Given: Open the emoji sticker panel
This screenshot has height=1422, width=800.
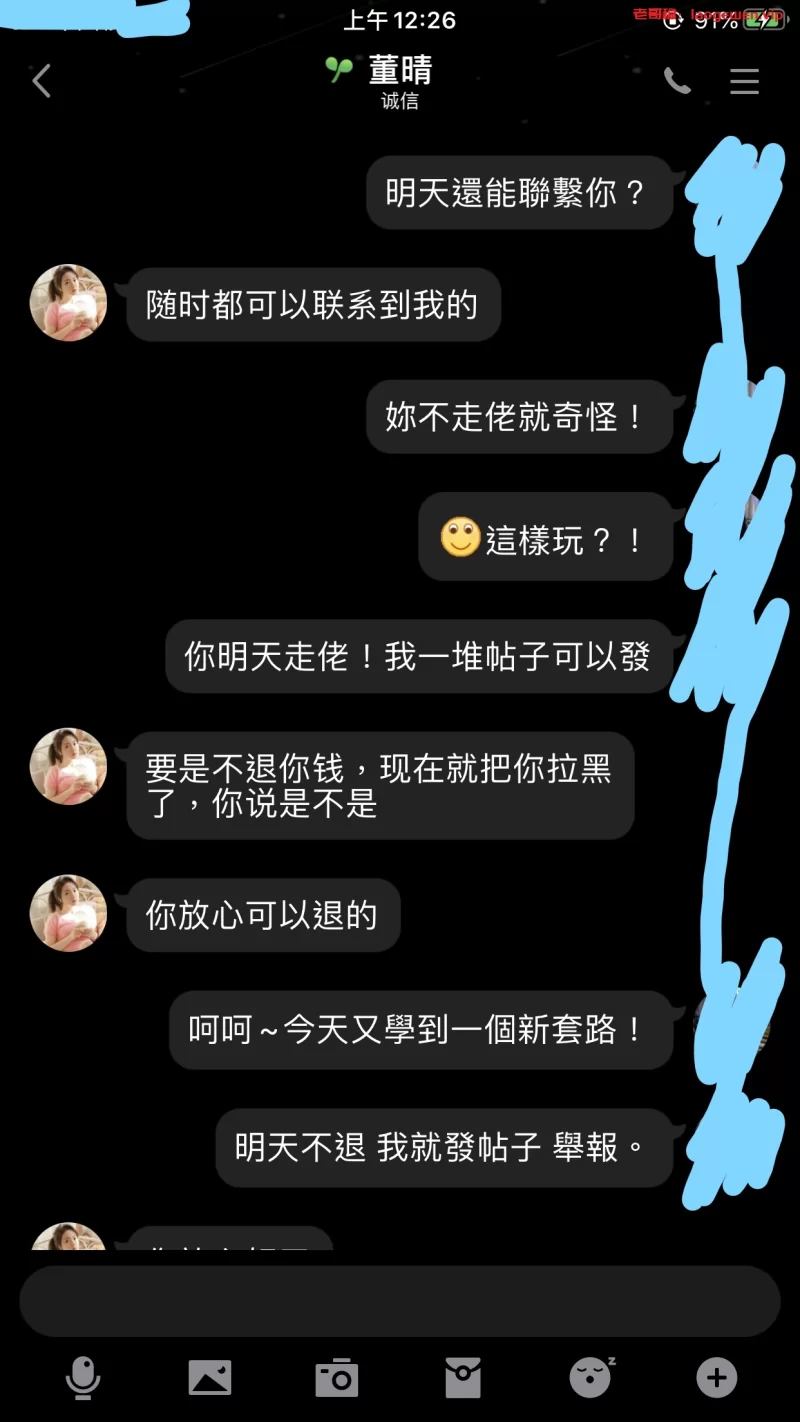Looking at the screenshot, I should [590, 1378].
